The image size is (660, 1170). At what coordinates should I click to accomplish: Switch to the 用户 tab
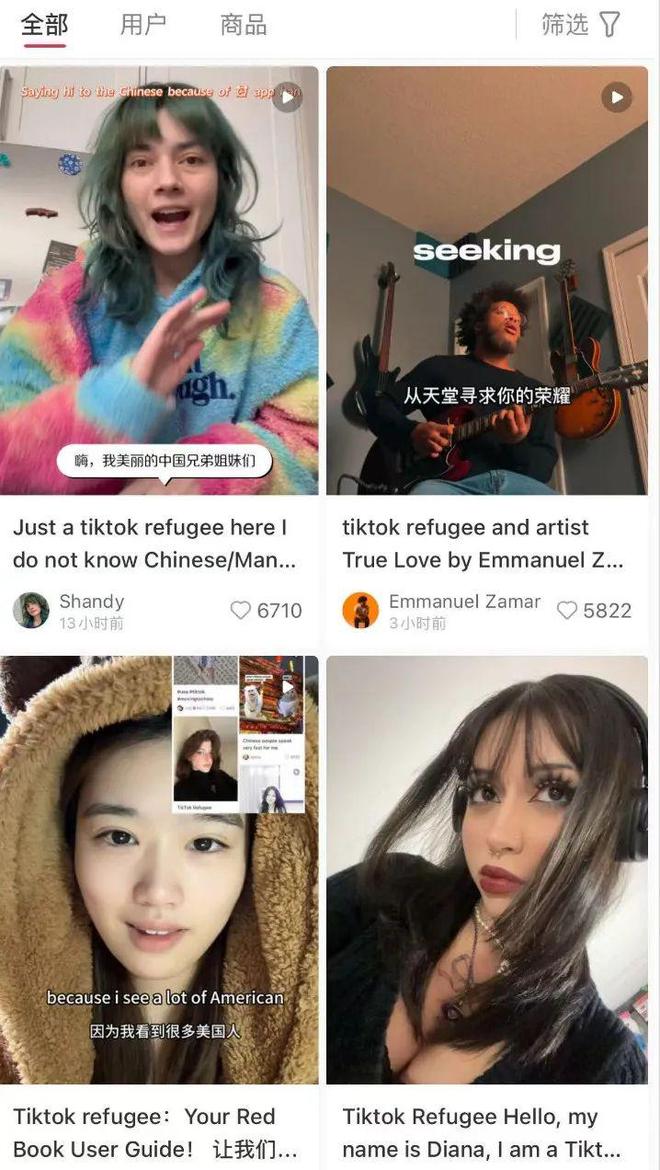[x=143, y=25]
